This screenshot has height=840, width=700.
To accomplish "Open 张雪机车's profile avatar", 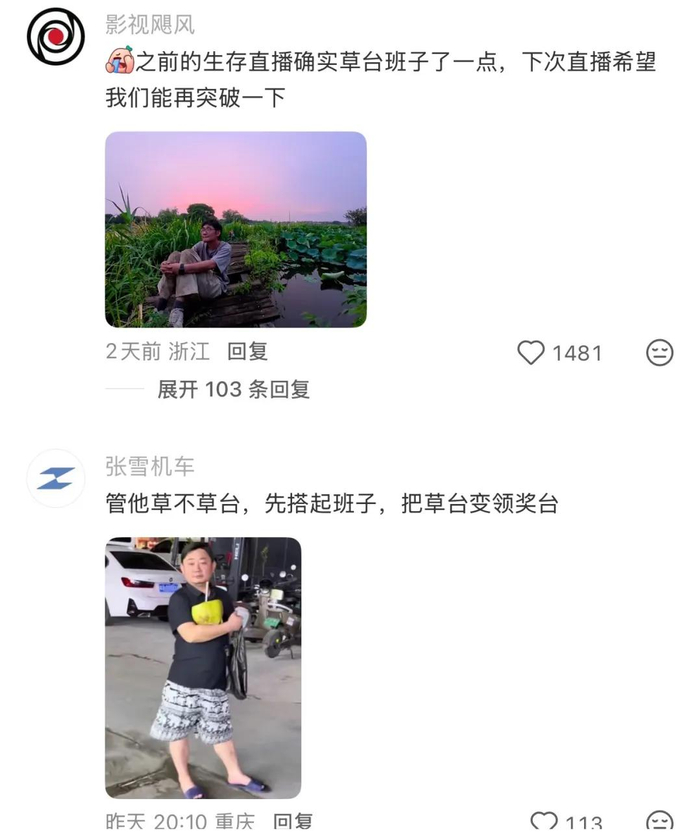I will pos(56,478).
